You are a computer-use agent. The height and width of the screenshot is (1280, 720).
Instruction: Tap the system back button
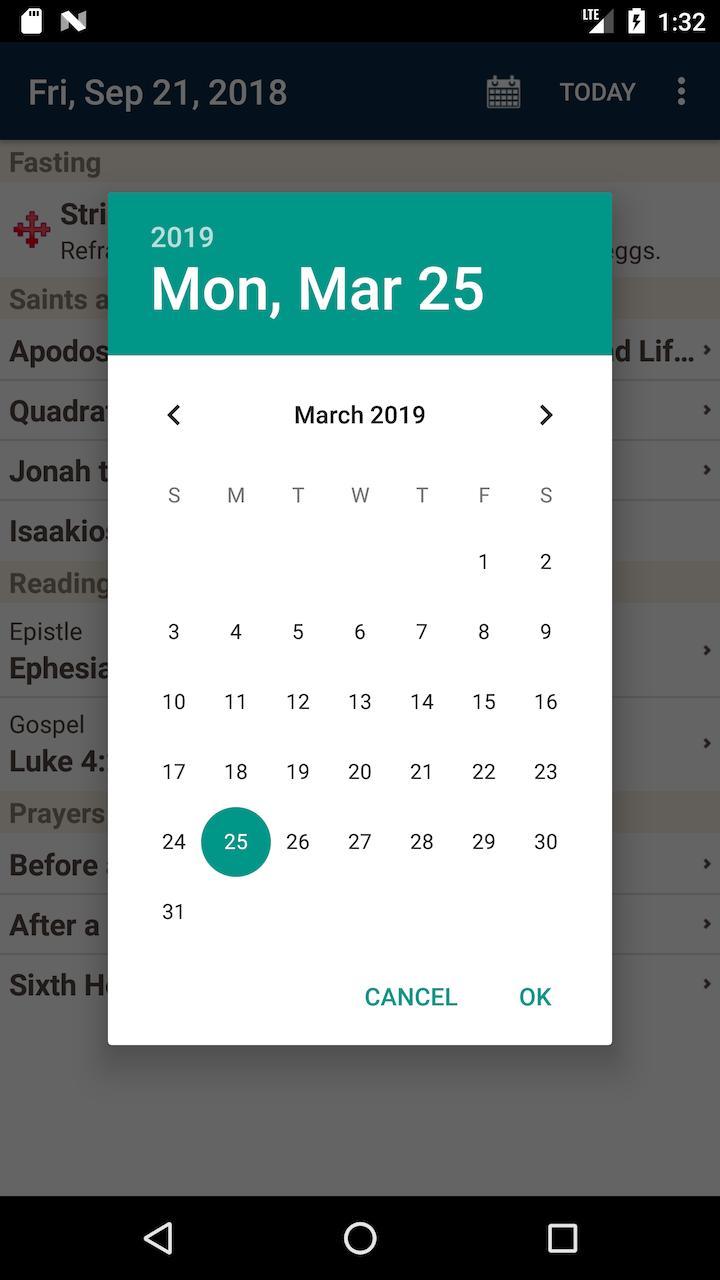[x=158, y=1238]
